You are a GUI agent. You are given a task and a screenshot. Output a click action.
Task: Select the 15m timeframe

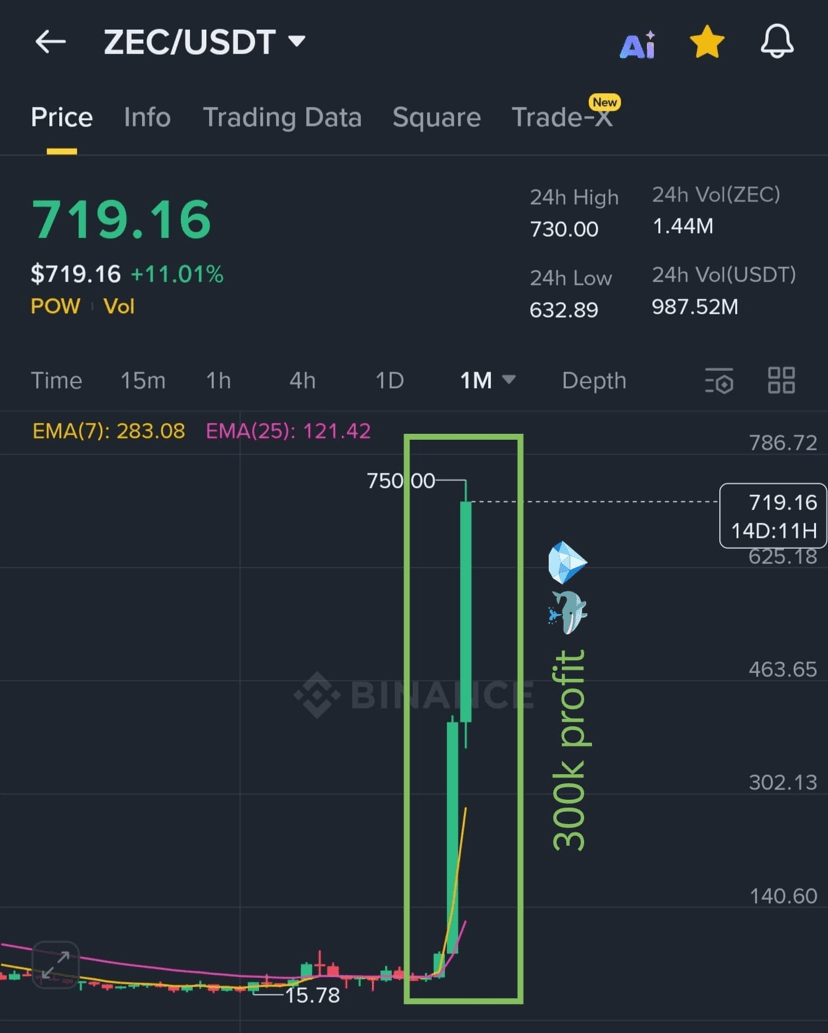tap(143, 380)
